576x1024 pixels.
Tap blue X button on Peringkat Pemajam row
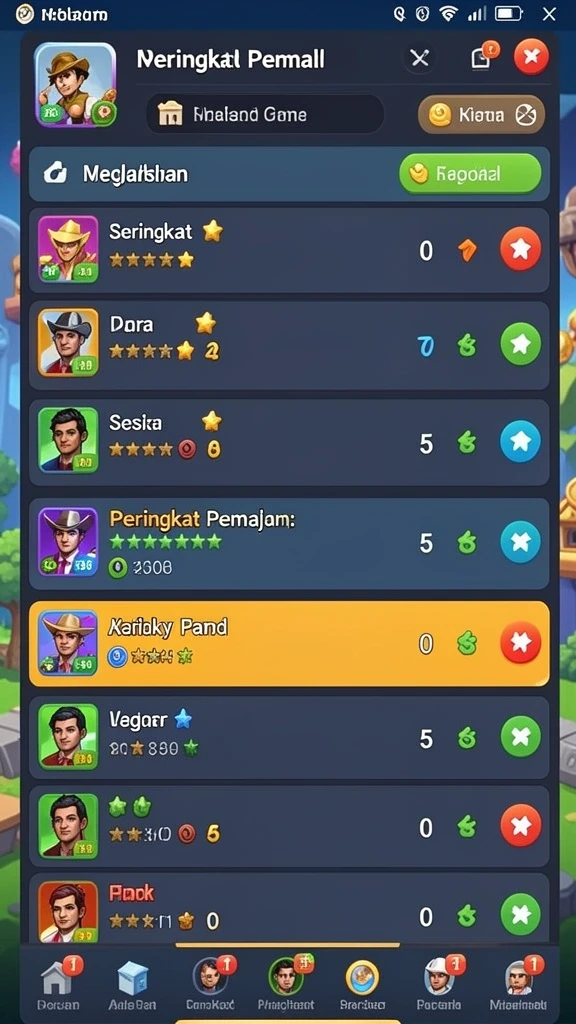(x=520, y=542)
